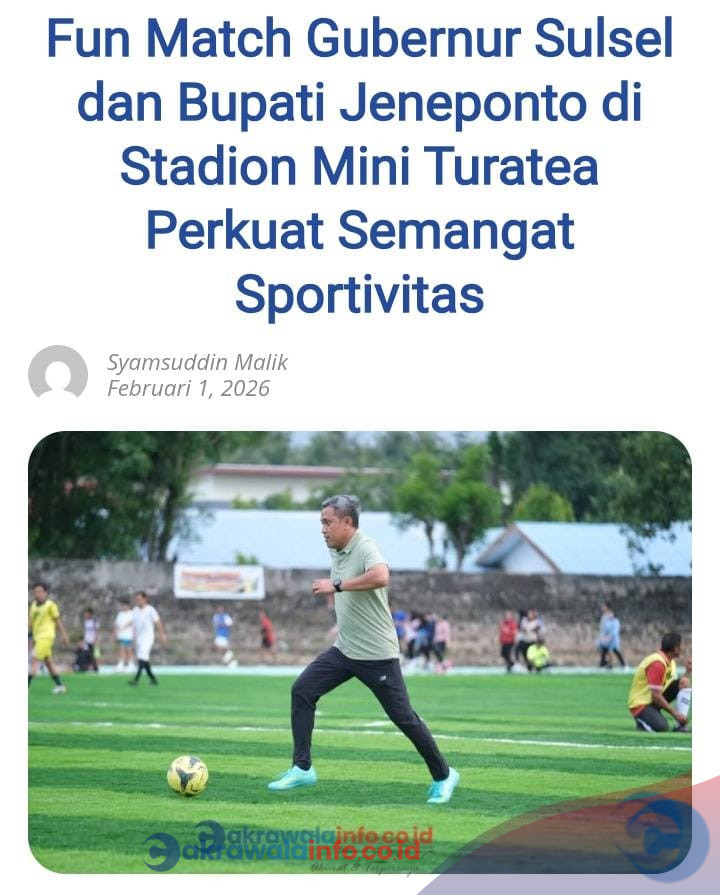The height and width of the screenshot is (895, 720).
Task: Tap the author avatar icon
Action: (58, 375)
